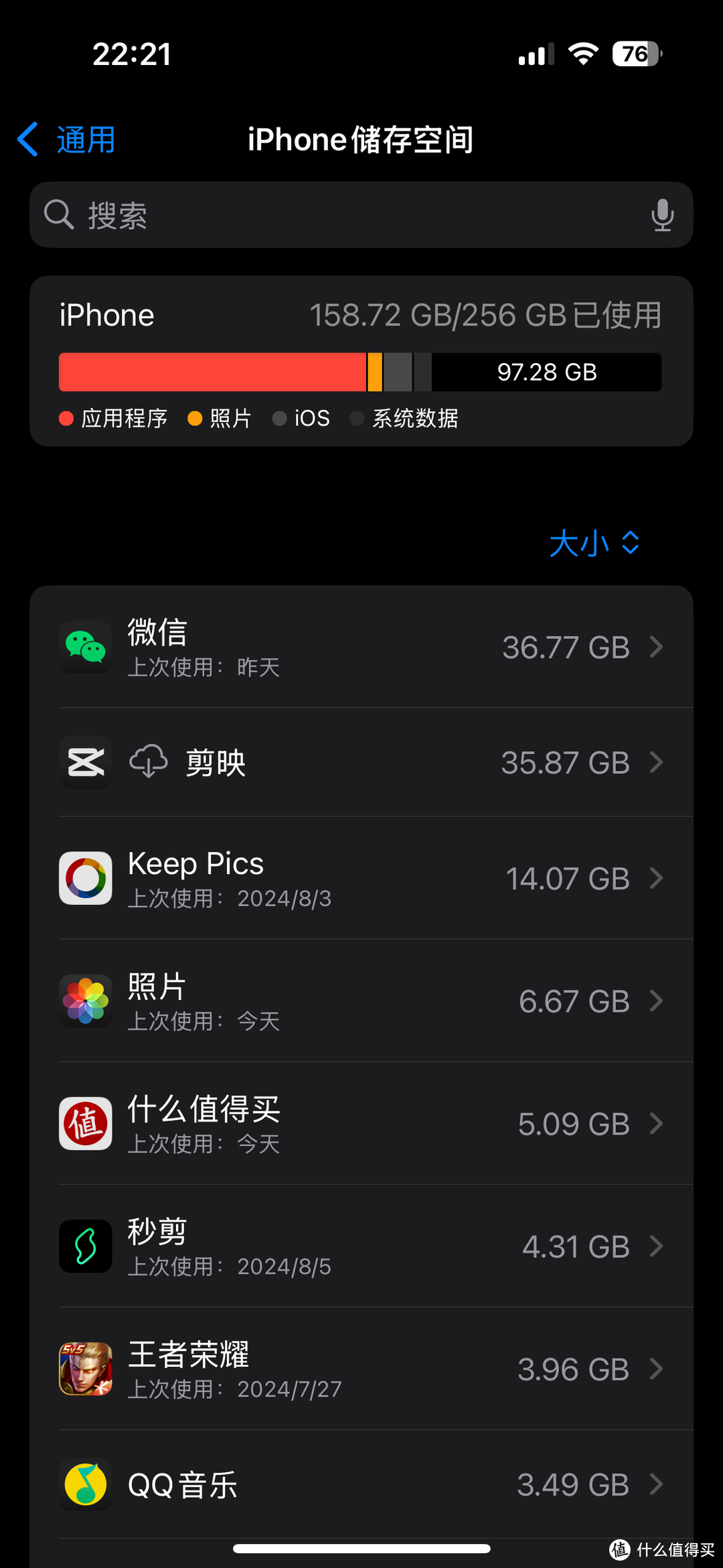Image resolution: width=723 pixels, height=1568 pixels.
Task: Open the QQ音乐 app icon
Action: coord(85,1484)
